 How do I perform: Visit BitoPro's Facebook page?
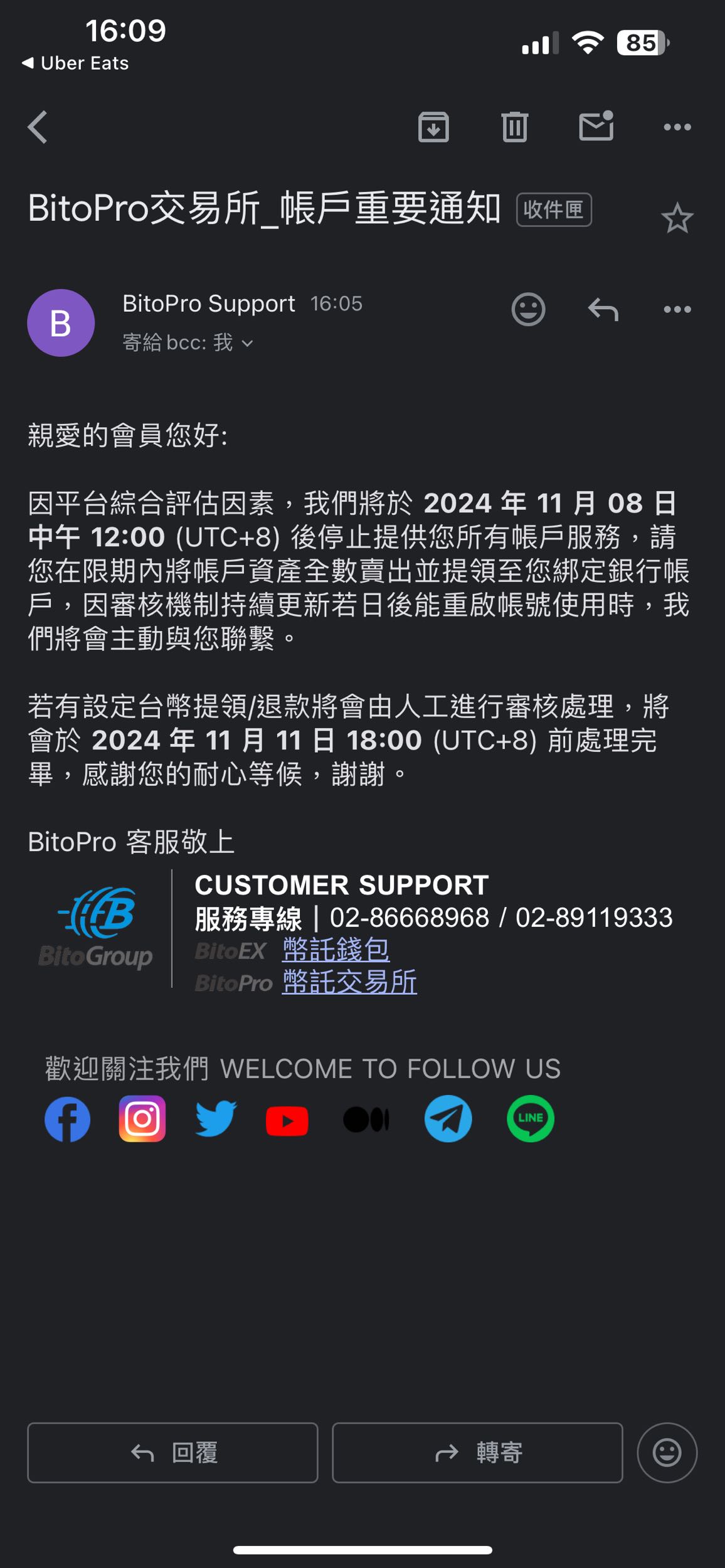click(x=67, y=1119)
